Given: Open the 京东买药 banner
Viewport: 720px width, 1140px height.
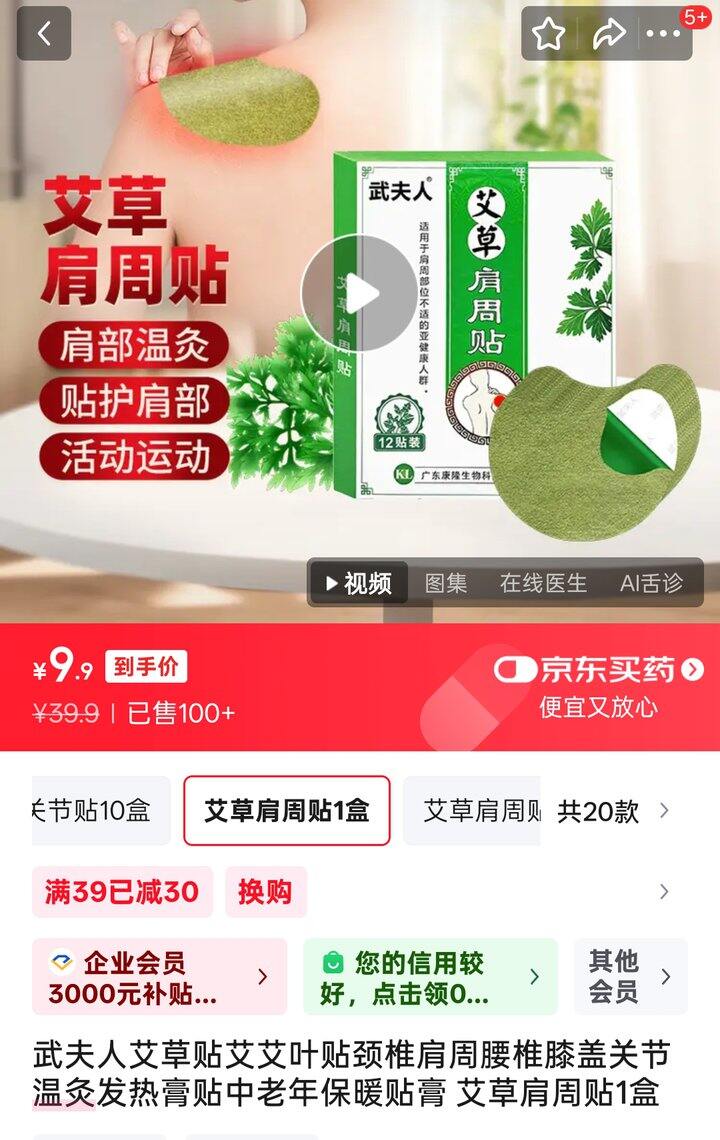Looking at the screenshot, I should pos(599,686).
